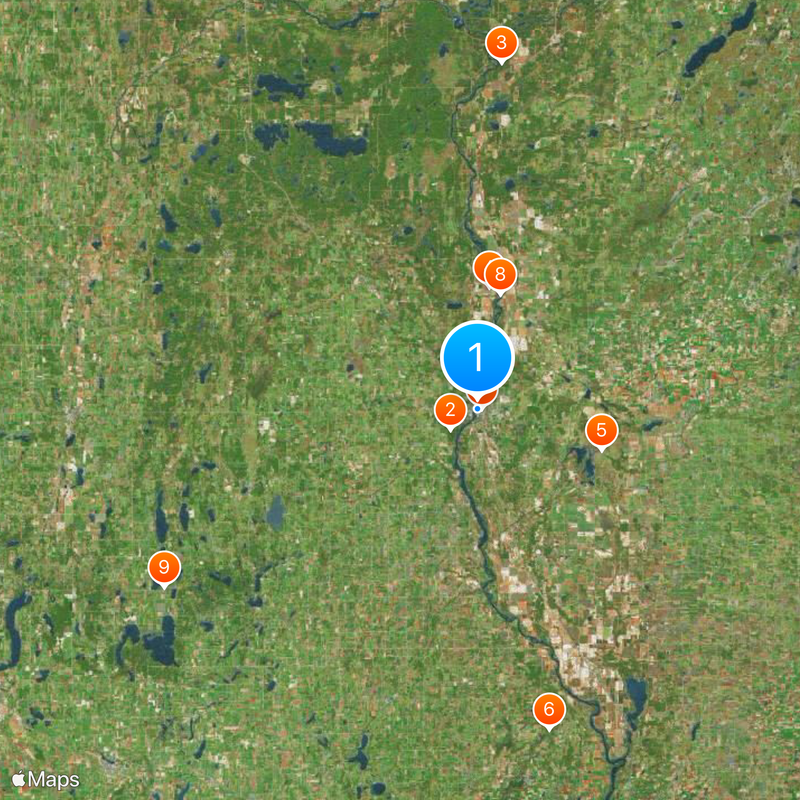
Task: Select map pin number 5
Action: click(x=601, y=431)
